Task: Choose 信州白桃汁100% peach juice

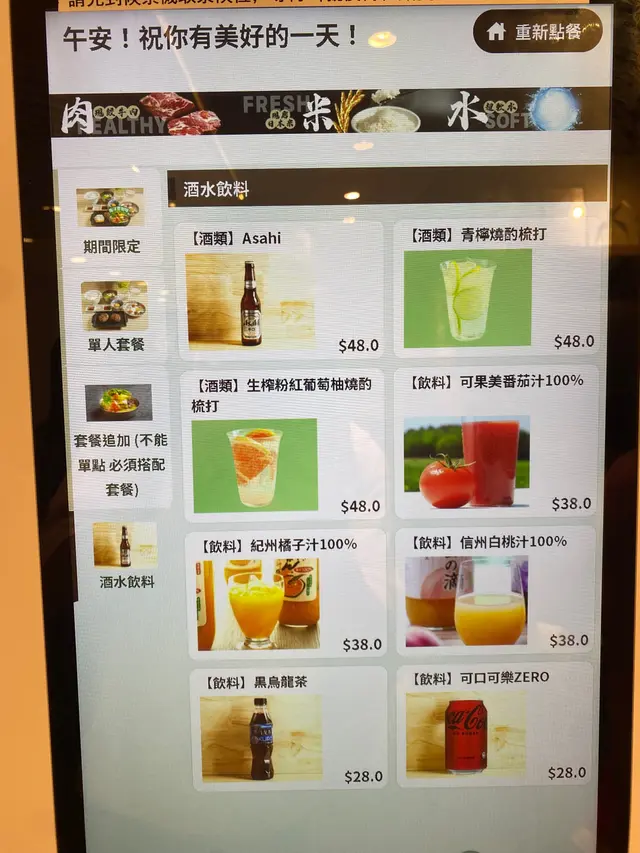Action: click(x=496, y=593)
